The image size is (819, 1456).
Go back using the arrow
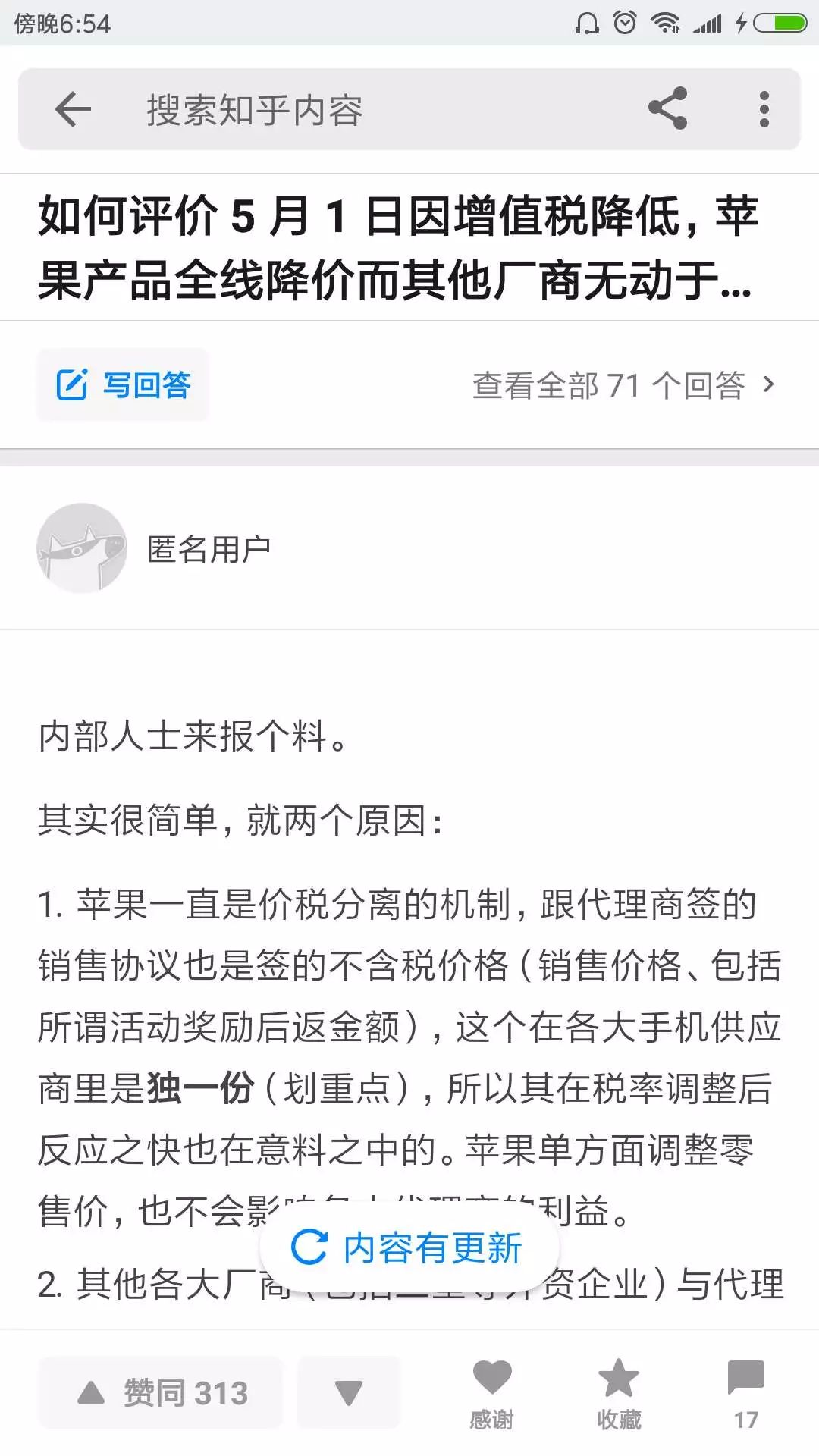(x=73, y=110)
